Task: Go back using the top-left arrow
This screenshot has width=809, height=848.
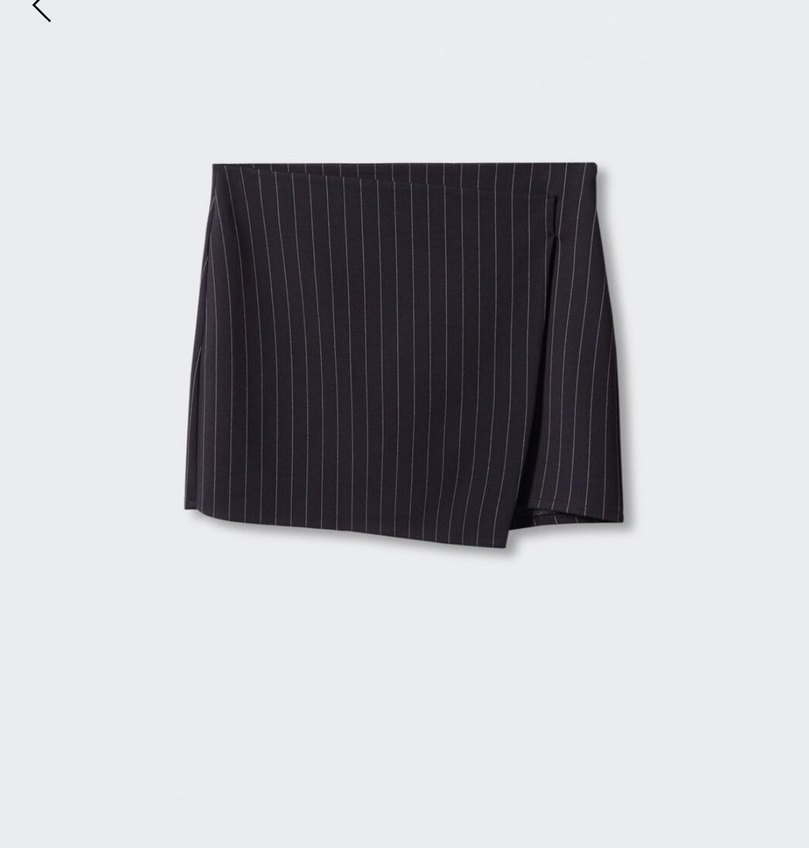Action: click(40, 8)
